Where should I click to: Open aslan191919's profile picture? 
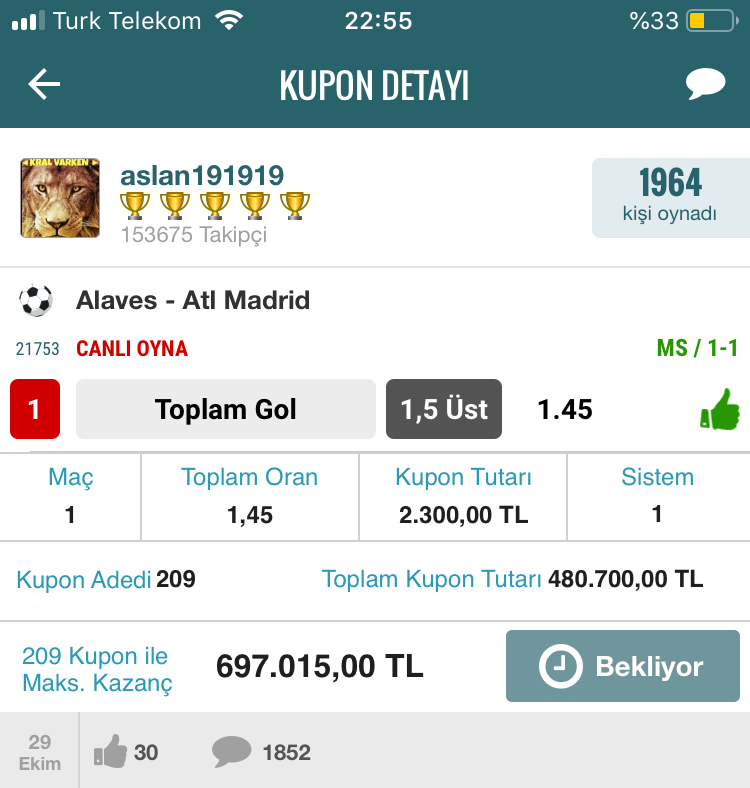point(60,197)
